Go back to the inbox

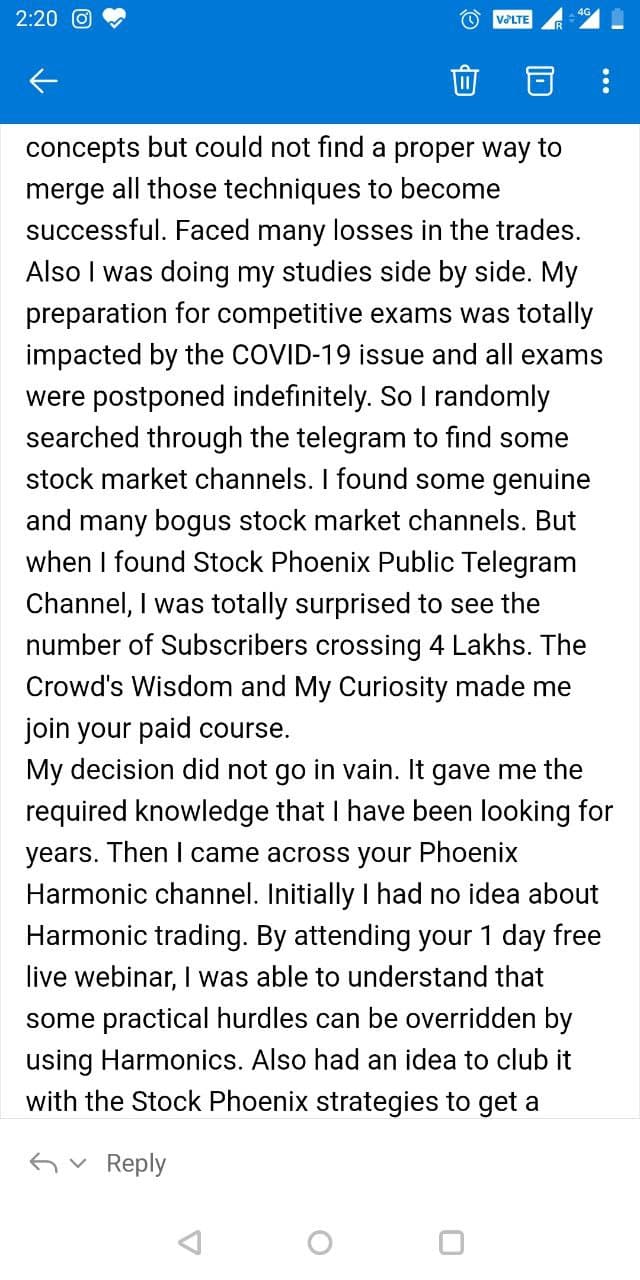pyautogui.click(x=43, y=80)
